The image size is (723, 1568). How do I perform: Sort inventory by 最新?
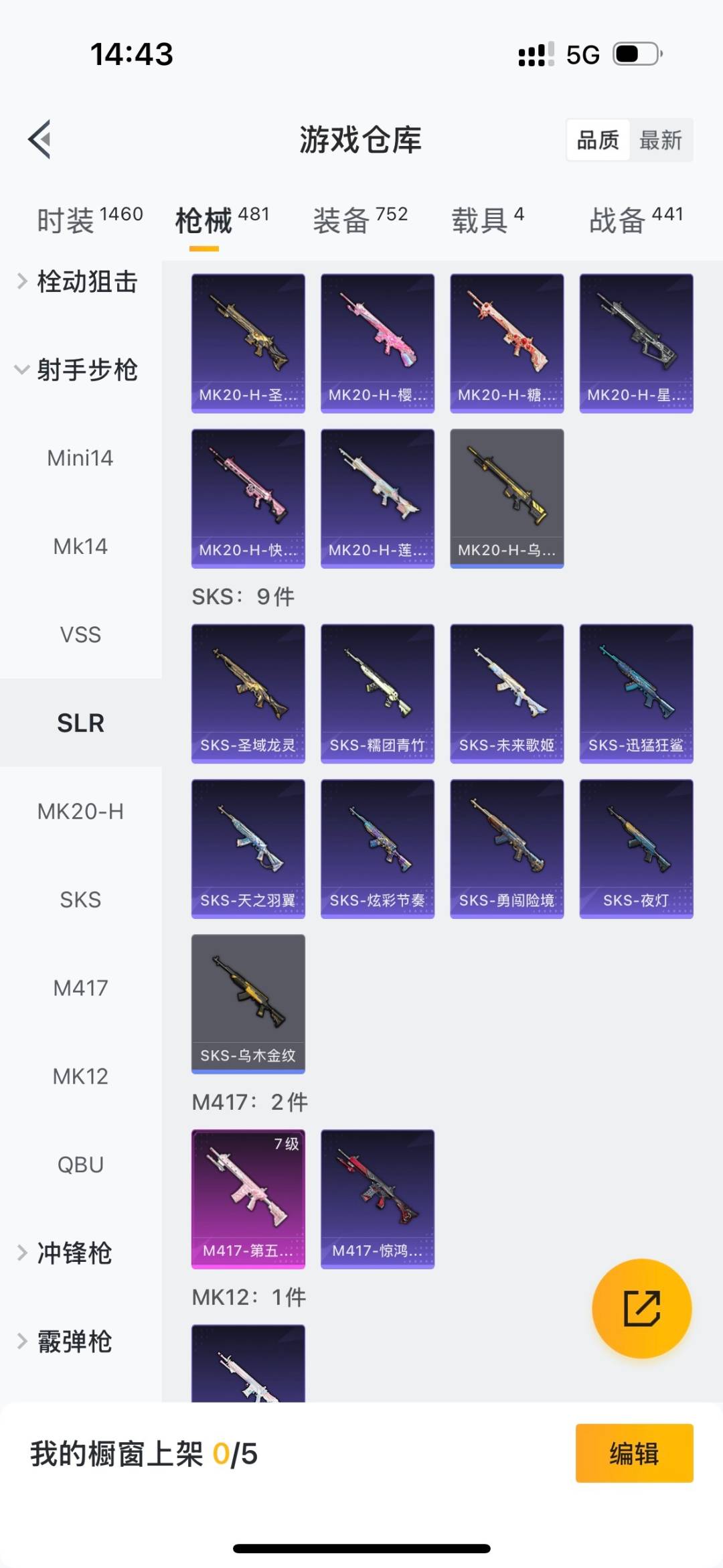660,140
